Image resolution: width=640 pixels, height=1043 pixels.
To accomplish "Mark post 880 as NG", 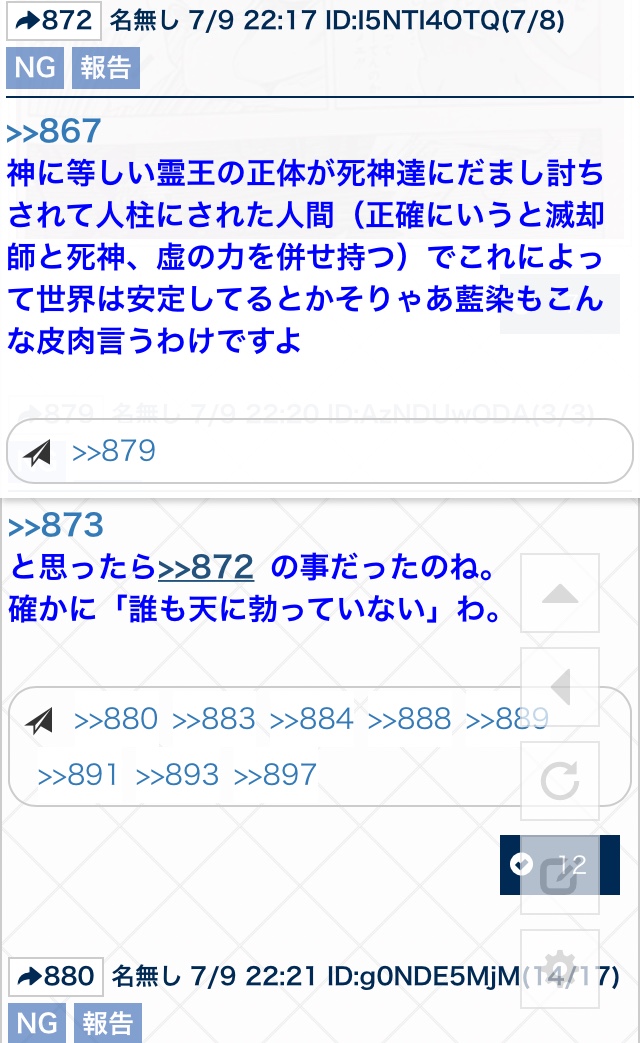I will pos(35,1023).
